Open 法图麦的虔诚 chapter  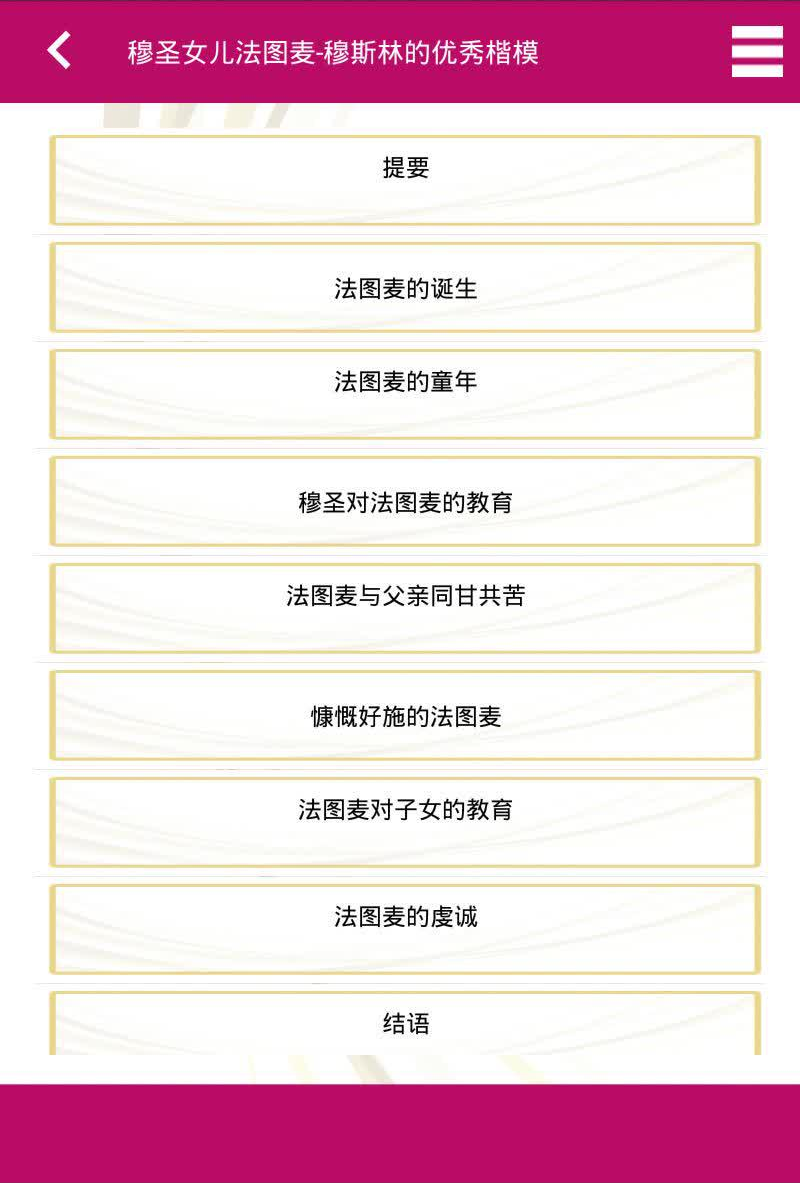(405, 929)
